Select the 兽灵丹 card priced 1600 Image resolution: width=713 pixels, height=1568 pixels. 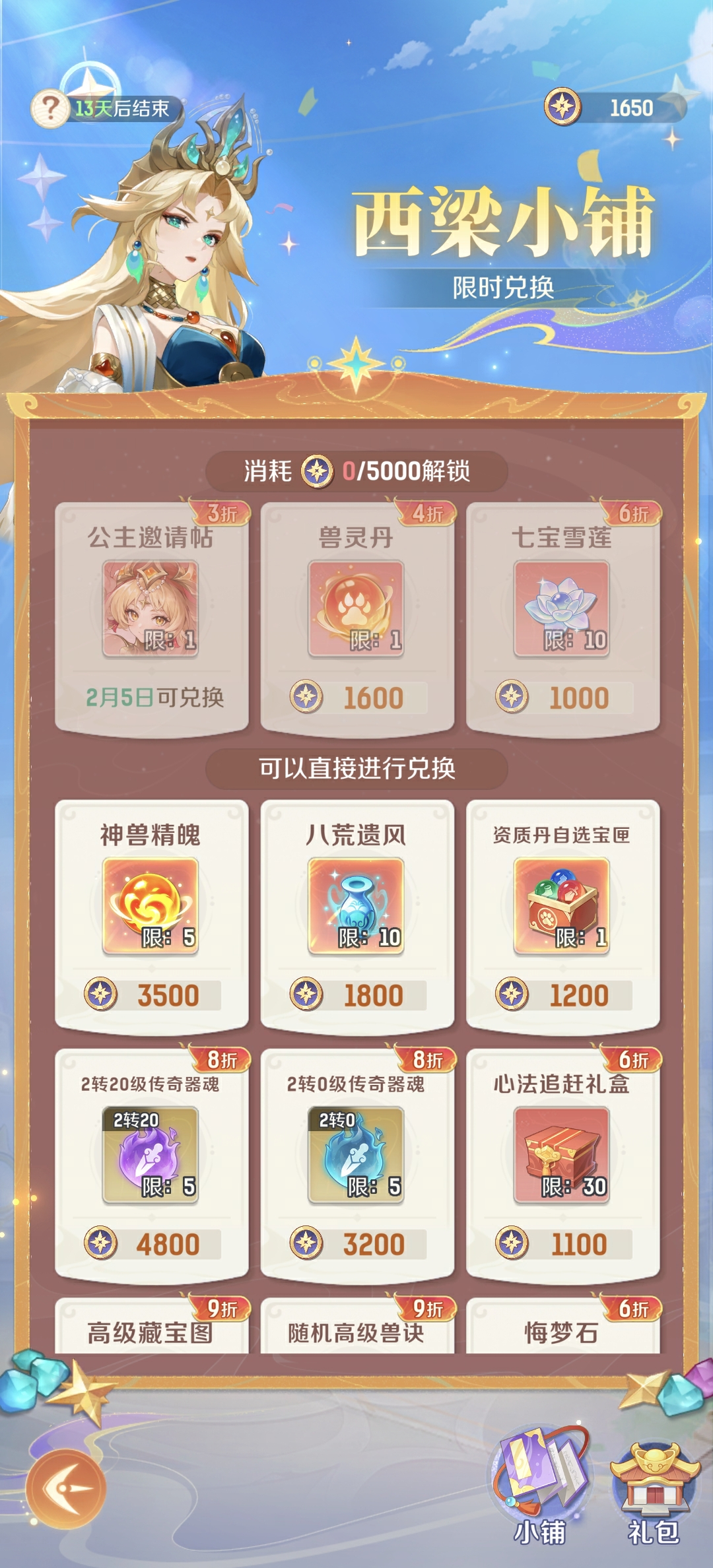[x=357, y=617]
